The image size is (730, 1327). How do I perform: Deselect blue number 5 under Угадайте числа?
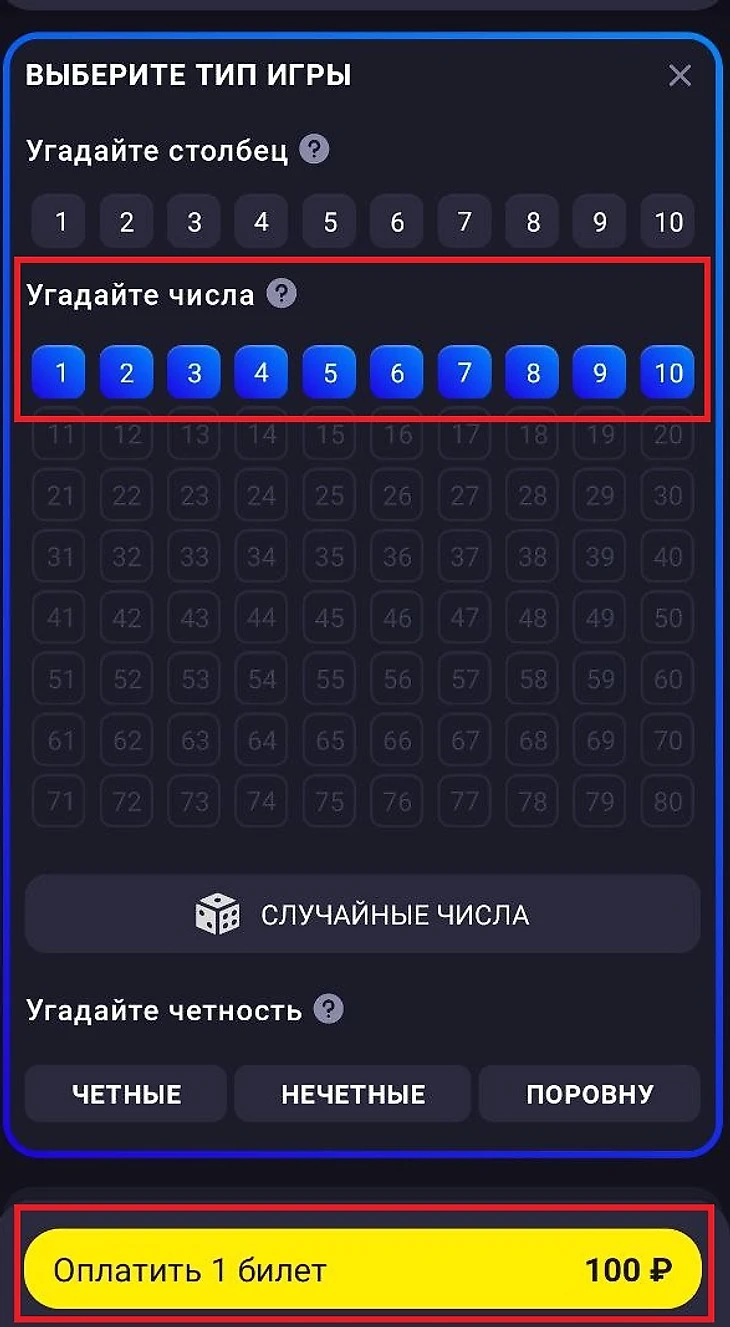tap(329, 373)
